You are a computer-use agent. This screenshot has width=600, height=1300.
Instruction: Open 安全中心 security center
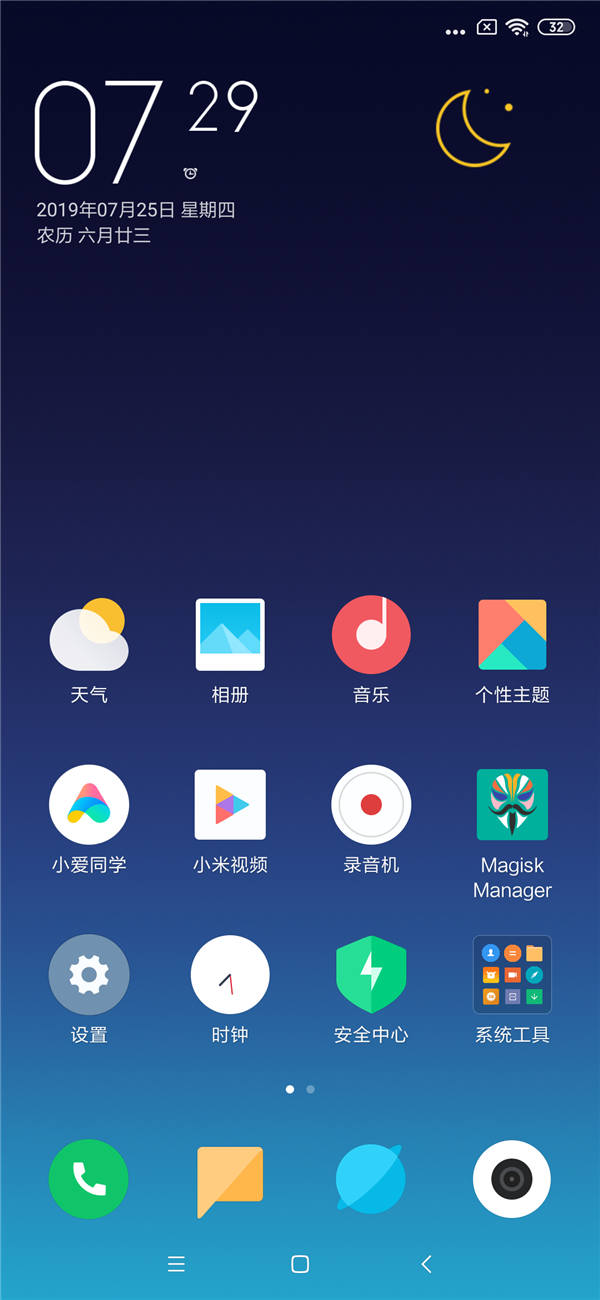(371, 975)
